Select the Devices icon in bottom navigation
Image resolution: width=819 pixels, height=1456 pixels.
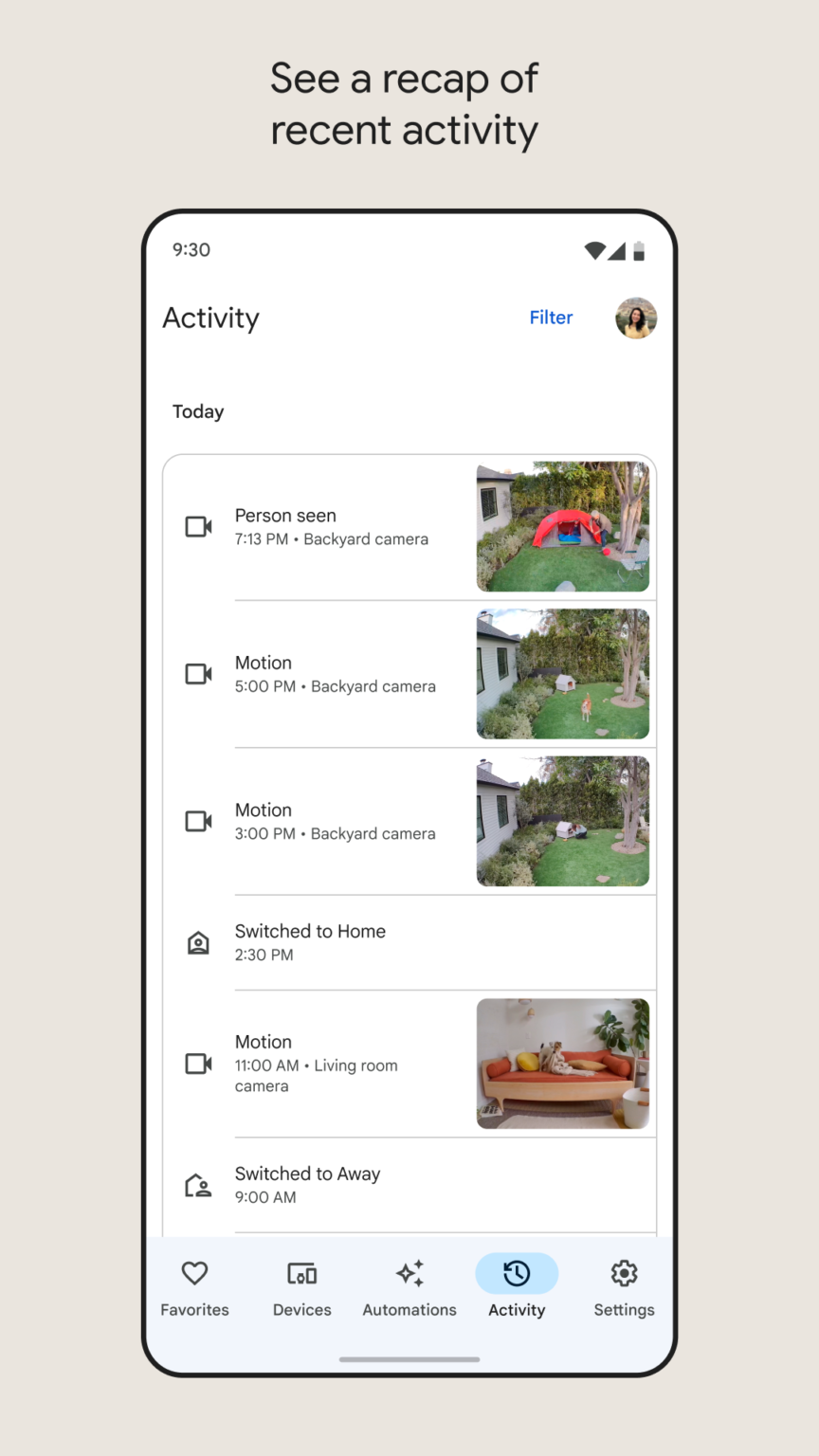[301, 1273]
